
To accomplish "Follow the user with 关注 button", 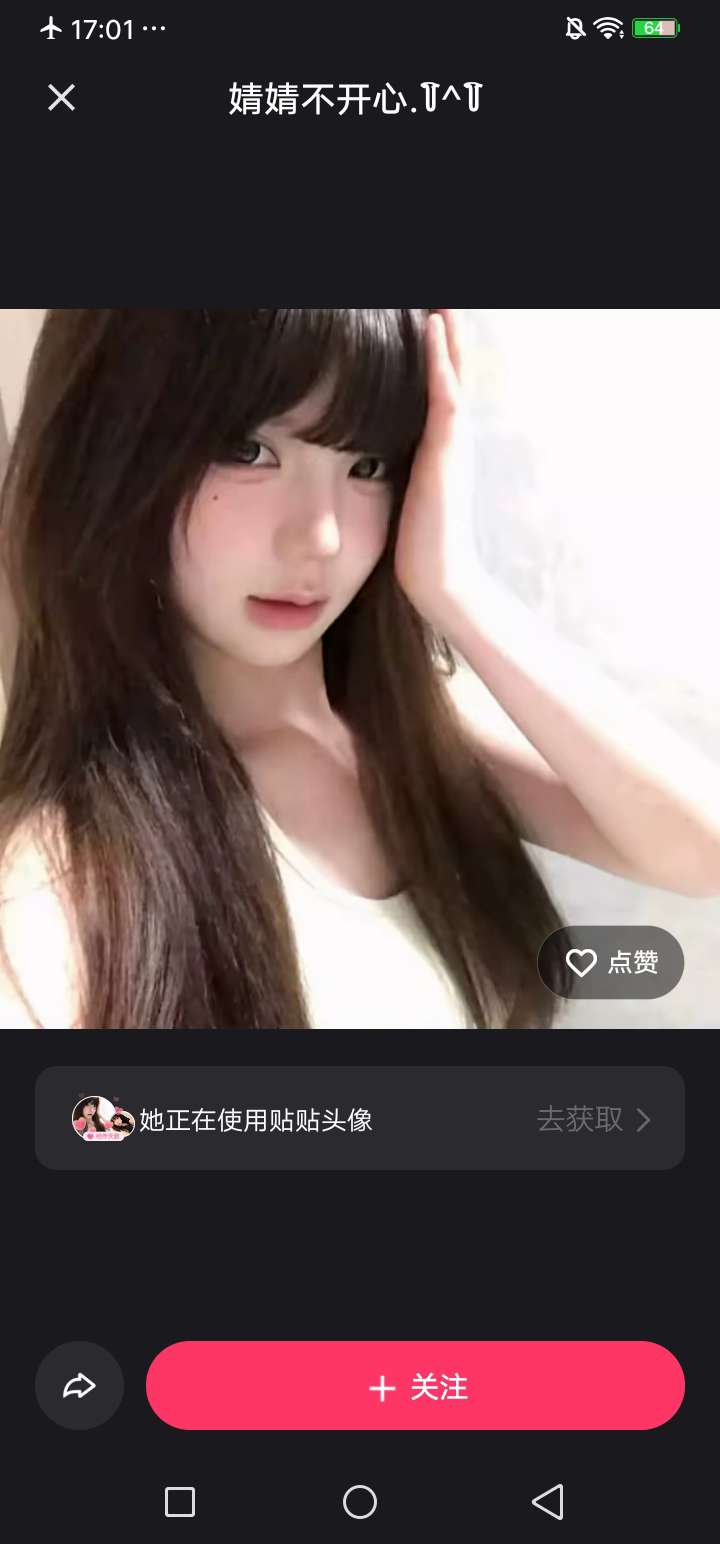I will point(415,1386).
